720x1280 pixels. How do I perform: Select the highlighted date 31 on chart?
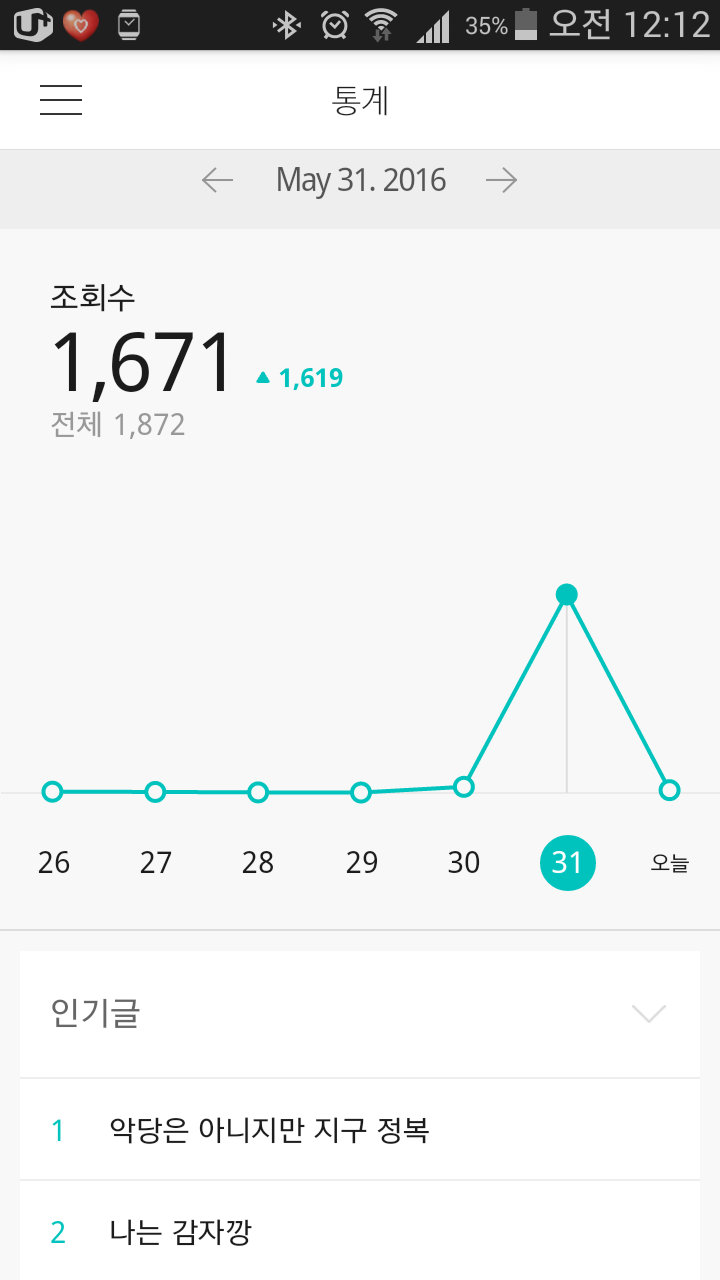tap(567, 861)
